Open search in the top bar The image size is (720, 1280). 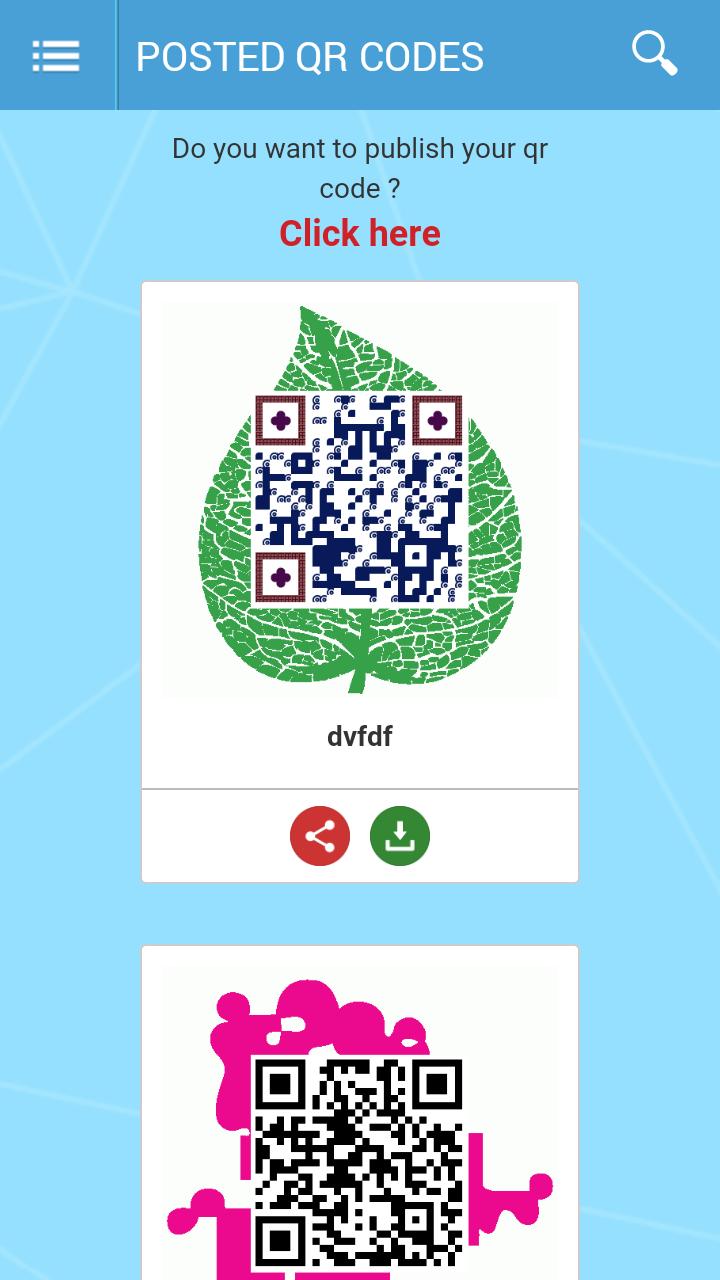pos(655,54)
